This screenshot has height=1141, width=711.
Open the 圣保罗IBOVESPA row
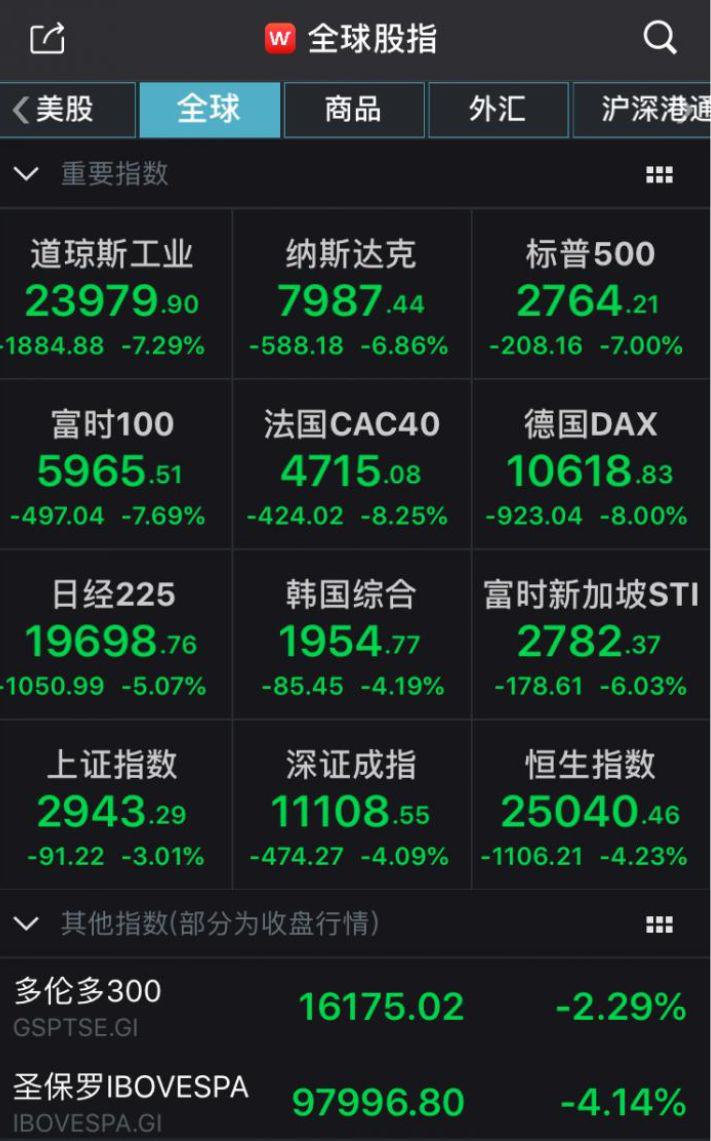point(355,1100)
